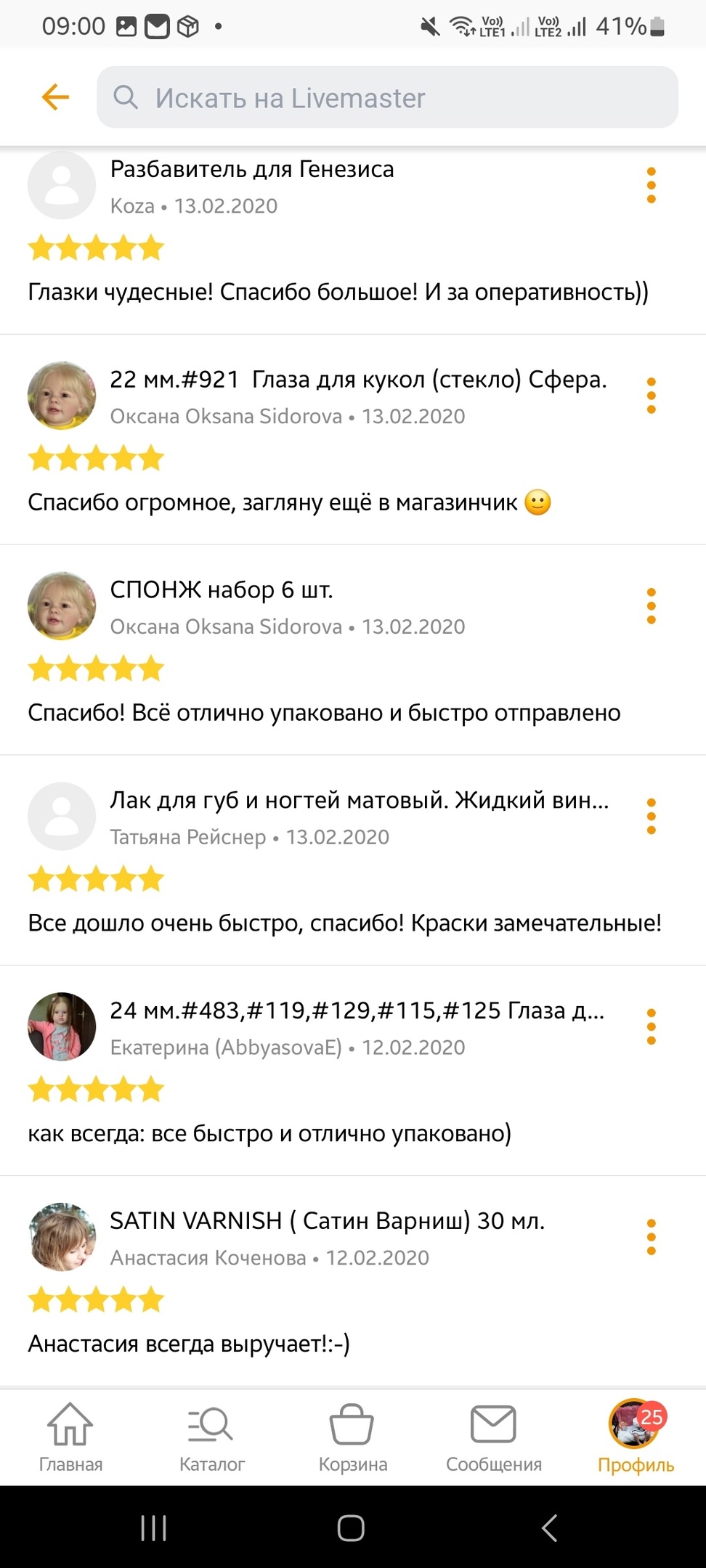Open options for the SATIN VARNISH review
Viewport: 706px width, 1568px height.
point(651,1237)
